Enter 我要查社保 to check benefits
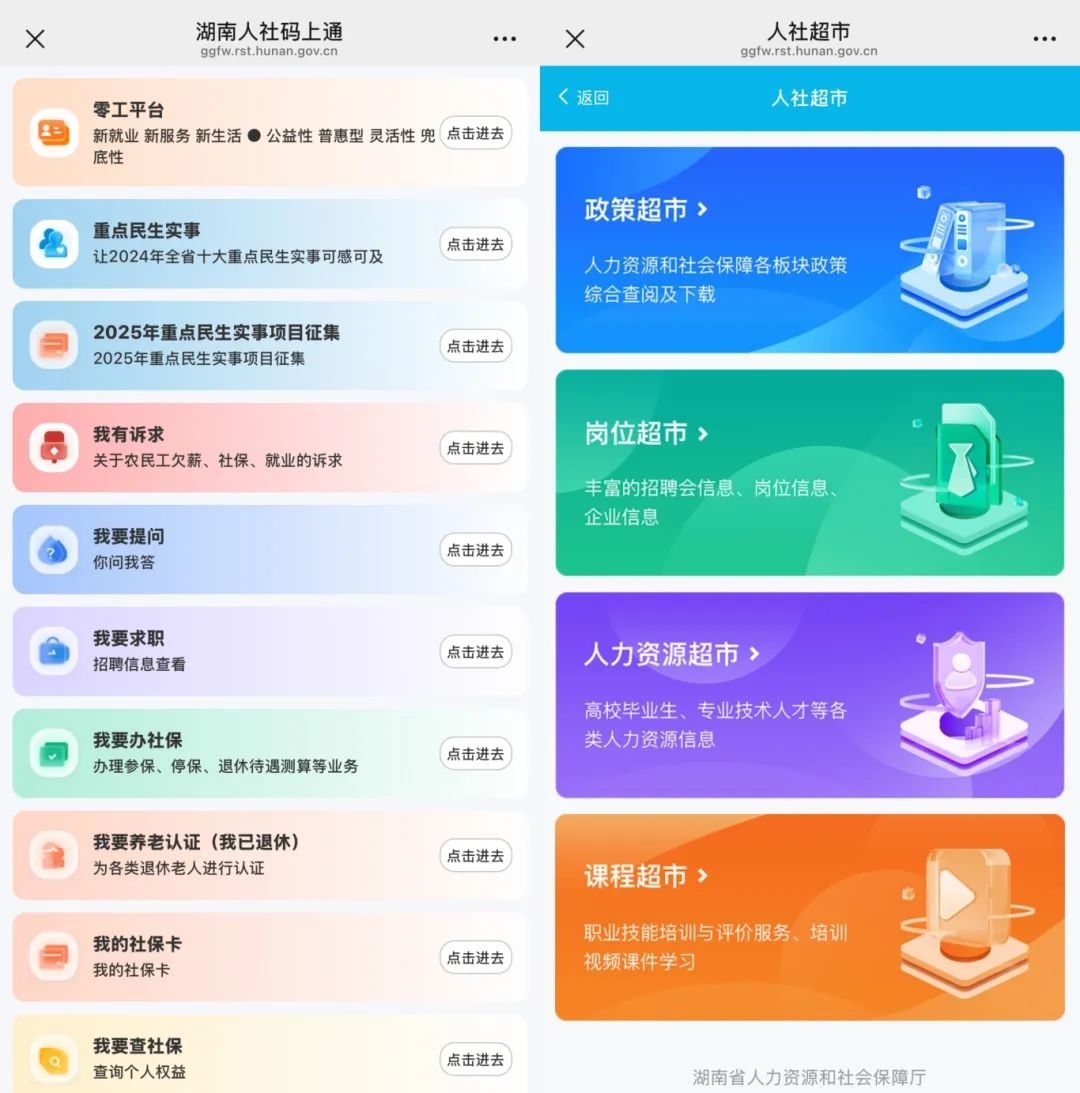 coord(475,1060)
